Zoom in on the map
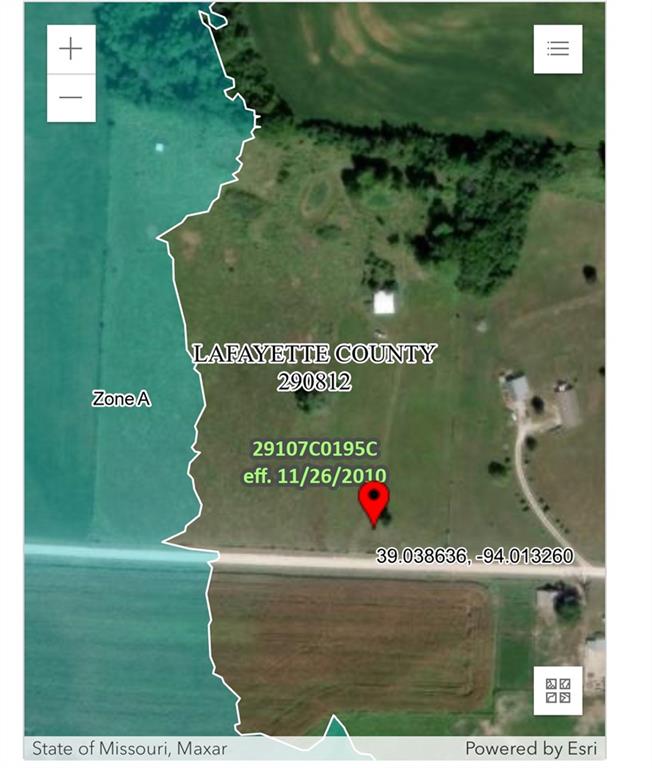 pos(71,50)
